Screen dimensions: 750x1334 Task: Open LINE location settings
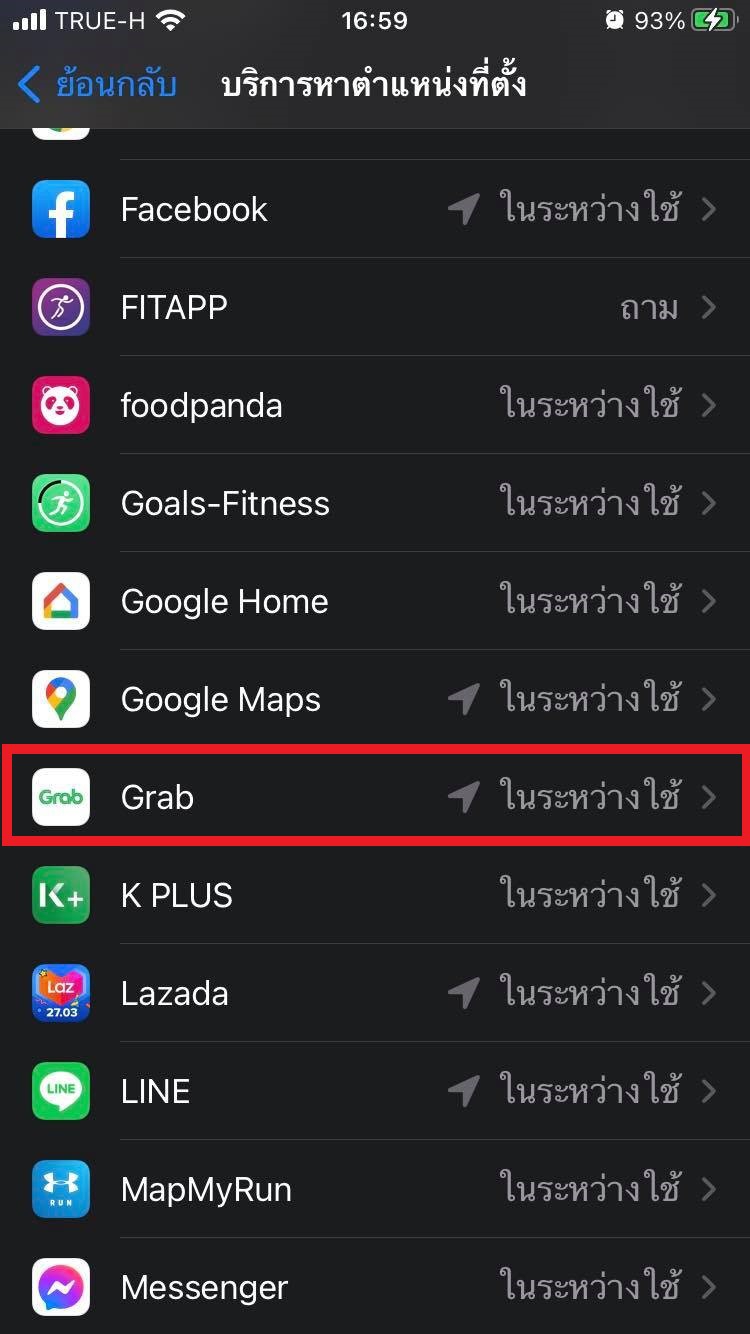[x=375, y=1091]
